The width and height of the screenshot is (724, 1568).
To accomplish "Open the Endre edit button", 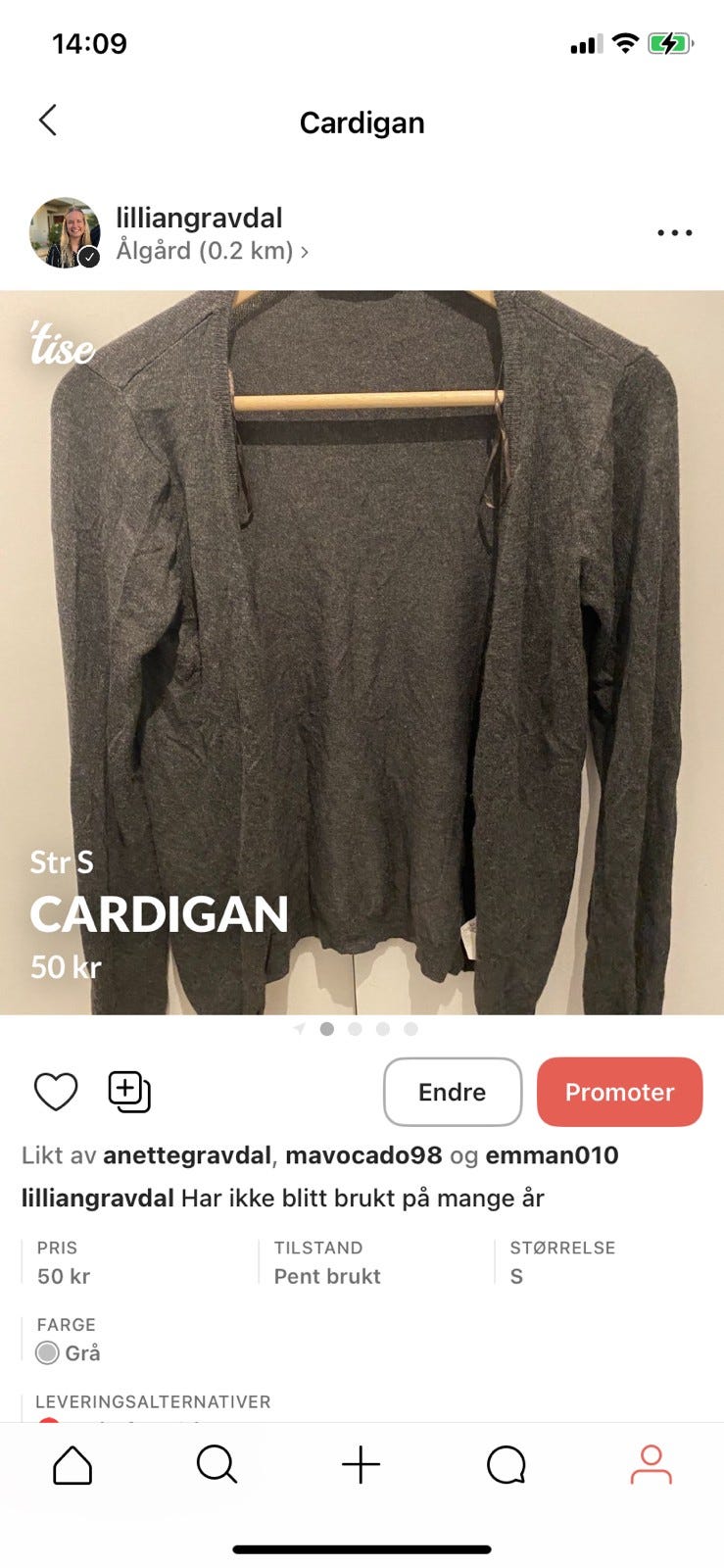I will [x=452, y=1091].
